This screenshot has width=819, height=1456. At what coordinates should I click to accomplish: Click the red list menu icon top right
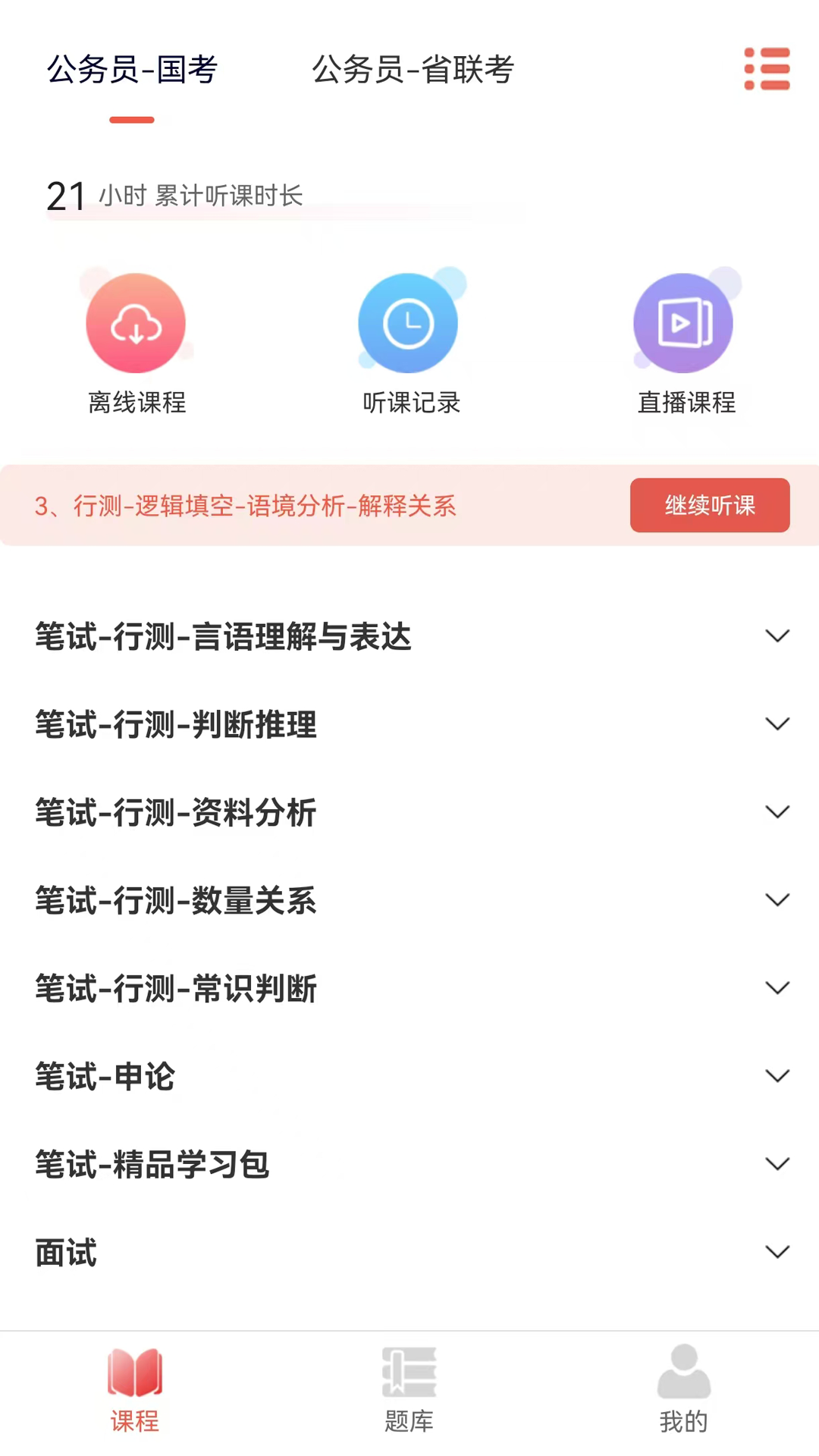click(767, 68)
